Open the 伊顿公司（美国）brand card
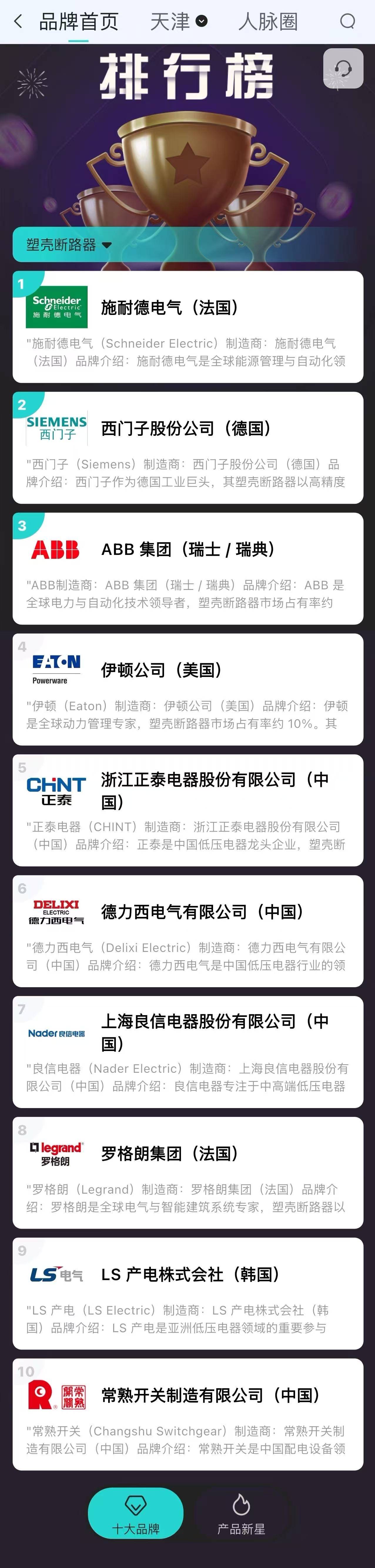The width and height of the screenshot is (375, 1568). click(x=187, y=689)
